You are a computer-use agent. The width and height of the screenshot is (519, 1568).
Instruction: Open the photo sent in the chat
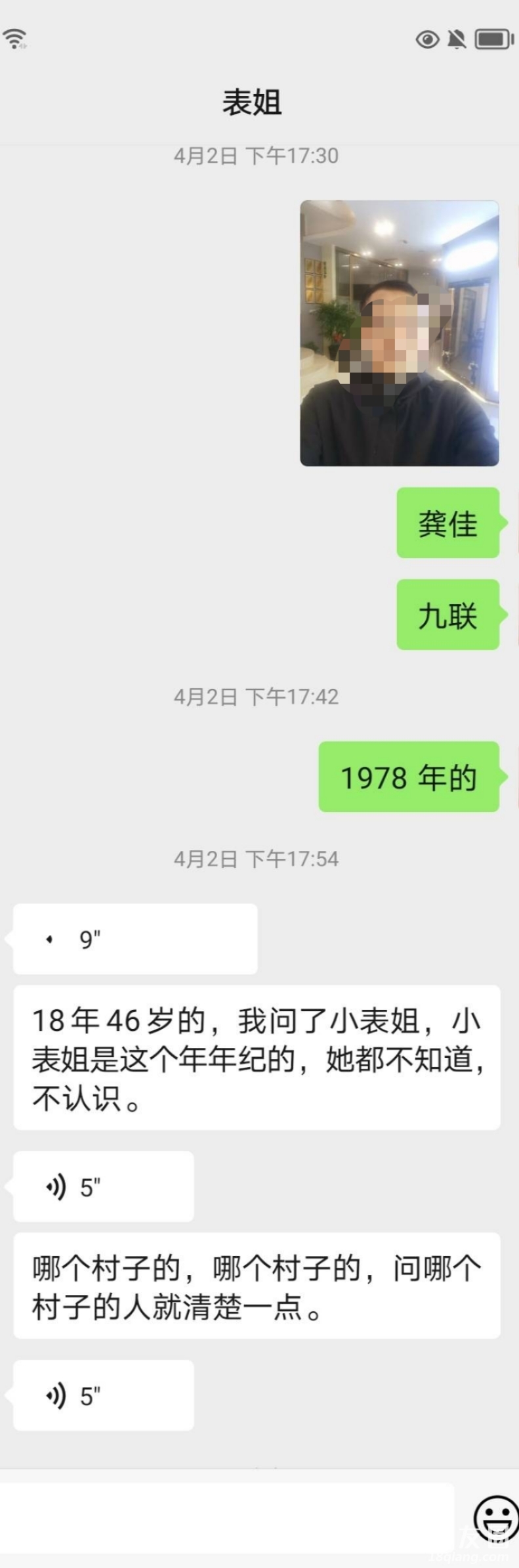point(399,334)
